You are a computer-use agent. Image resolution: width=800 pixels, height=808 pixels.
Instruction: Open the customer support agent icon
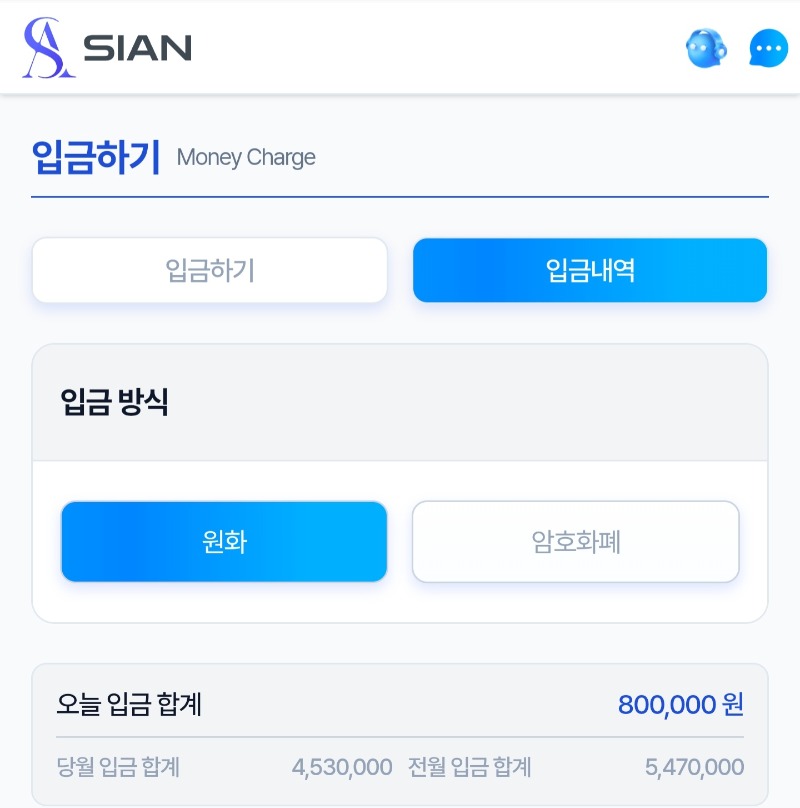[x=706, y=48]
